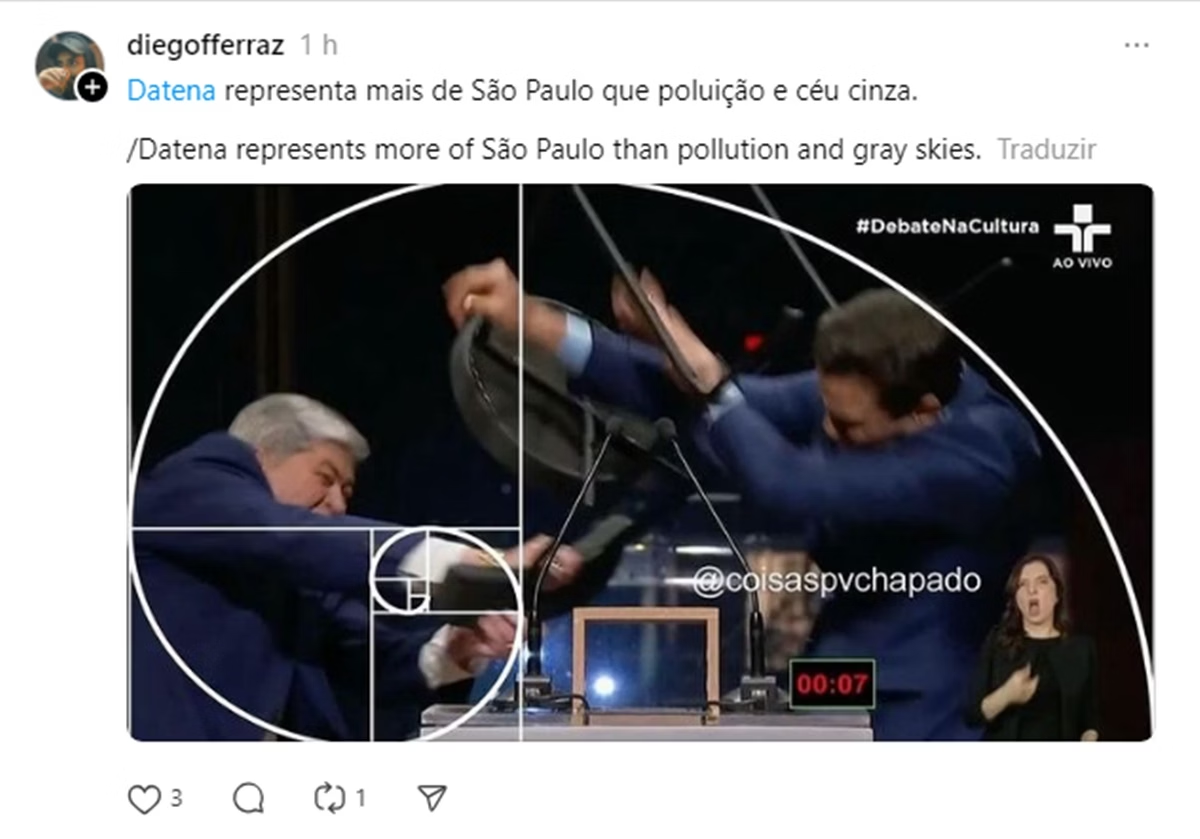Share the post with the send icon
This screenshot has width=1200, height=839.
(x=431, y=798)
